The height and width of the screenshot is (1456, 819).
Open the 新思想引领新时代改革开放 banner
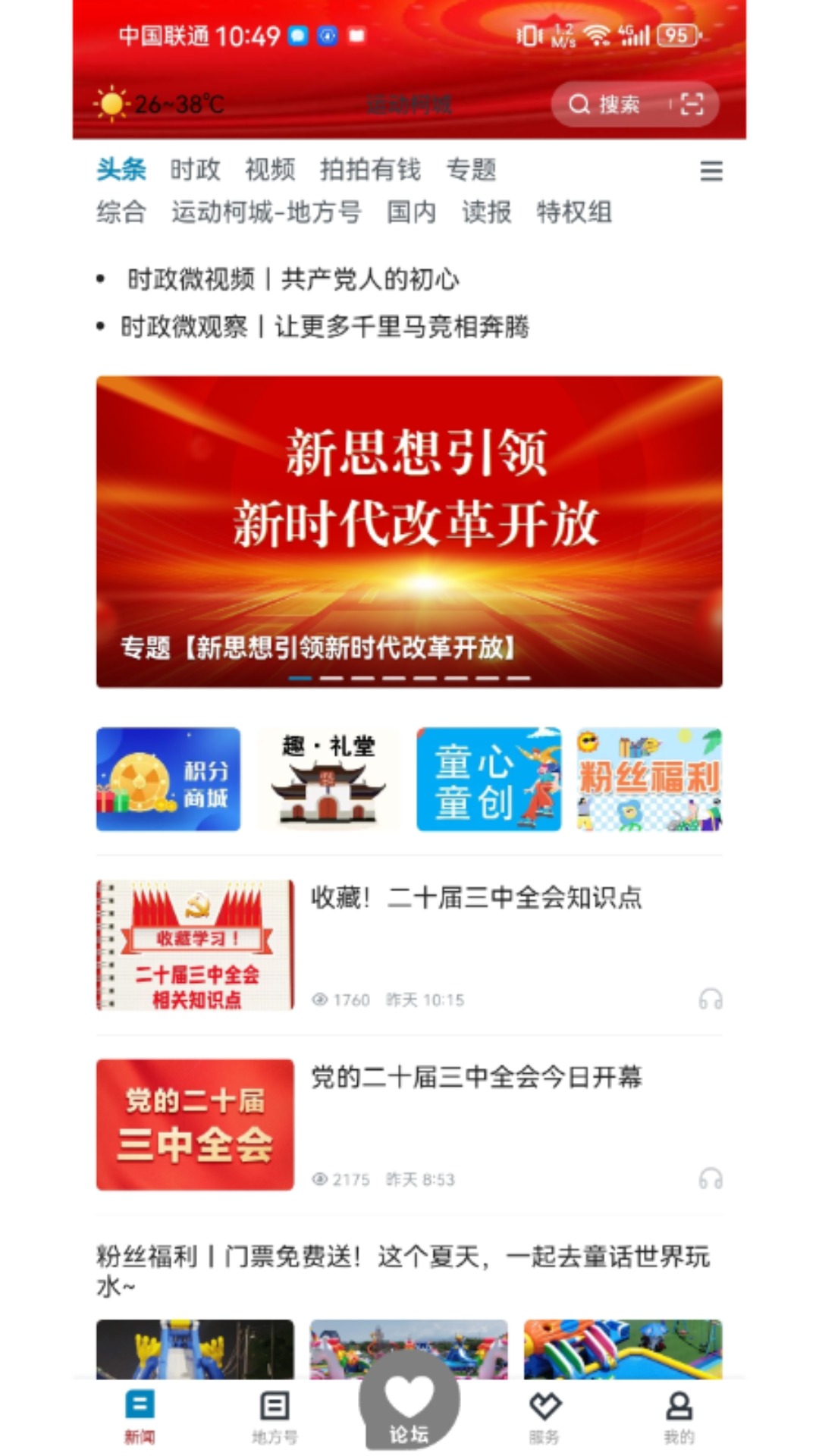pyautogui.click(x=409, y=532)
